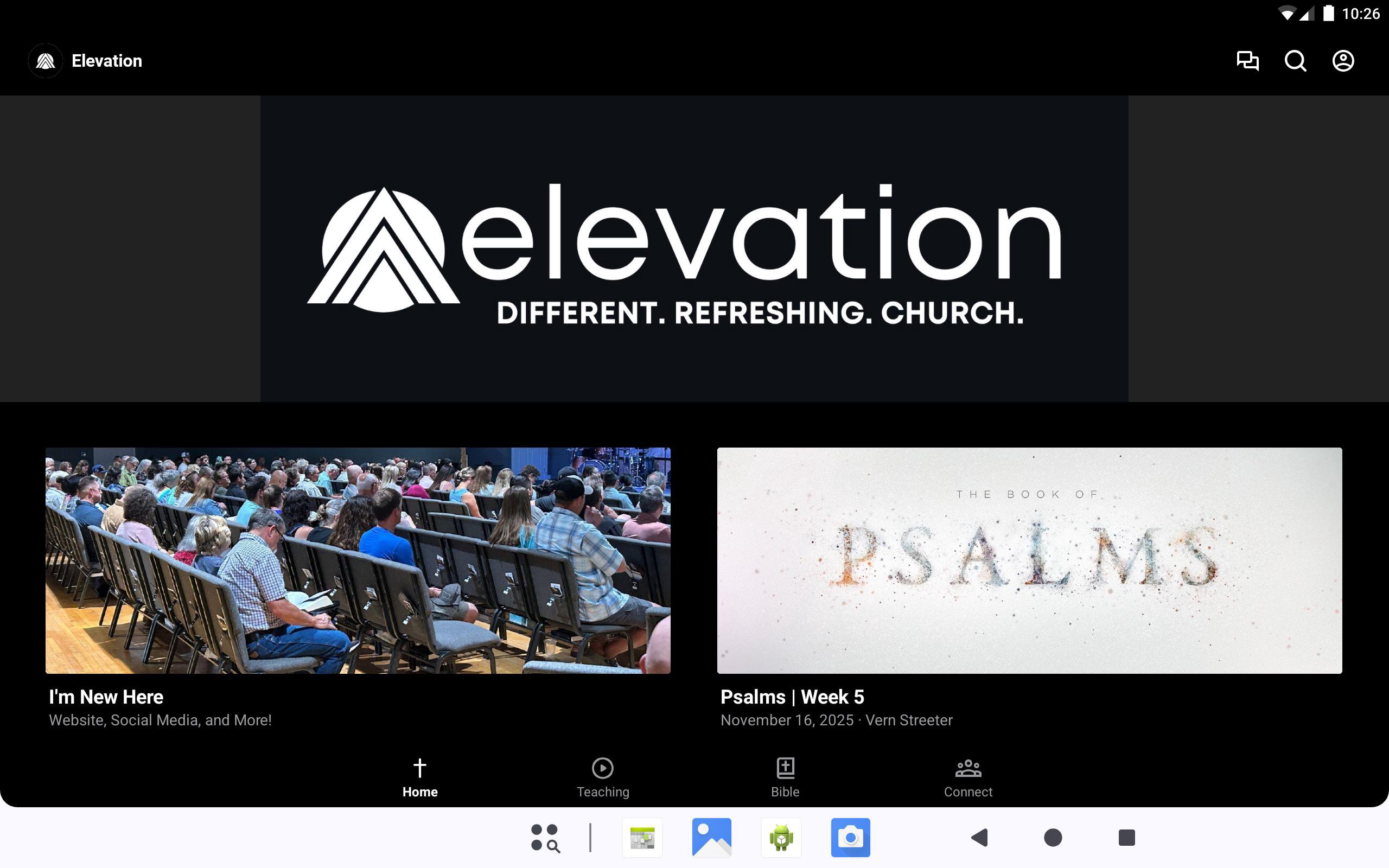Screen dimensions: 1389x868
Task: Open the messaging chat icon
Action: [1247, 61]
